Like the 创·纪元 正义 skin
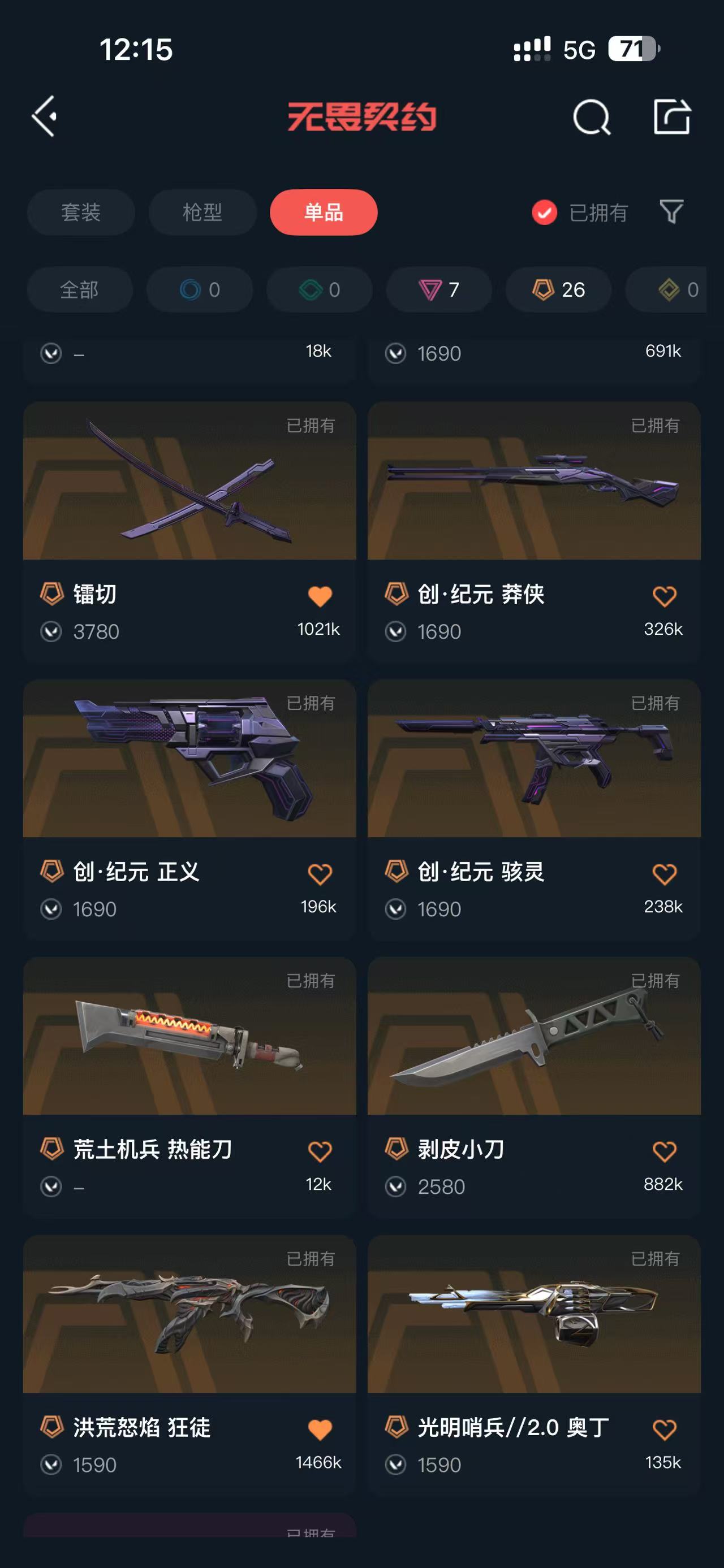724x1568 pixels. [x=320, y=874]
